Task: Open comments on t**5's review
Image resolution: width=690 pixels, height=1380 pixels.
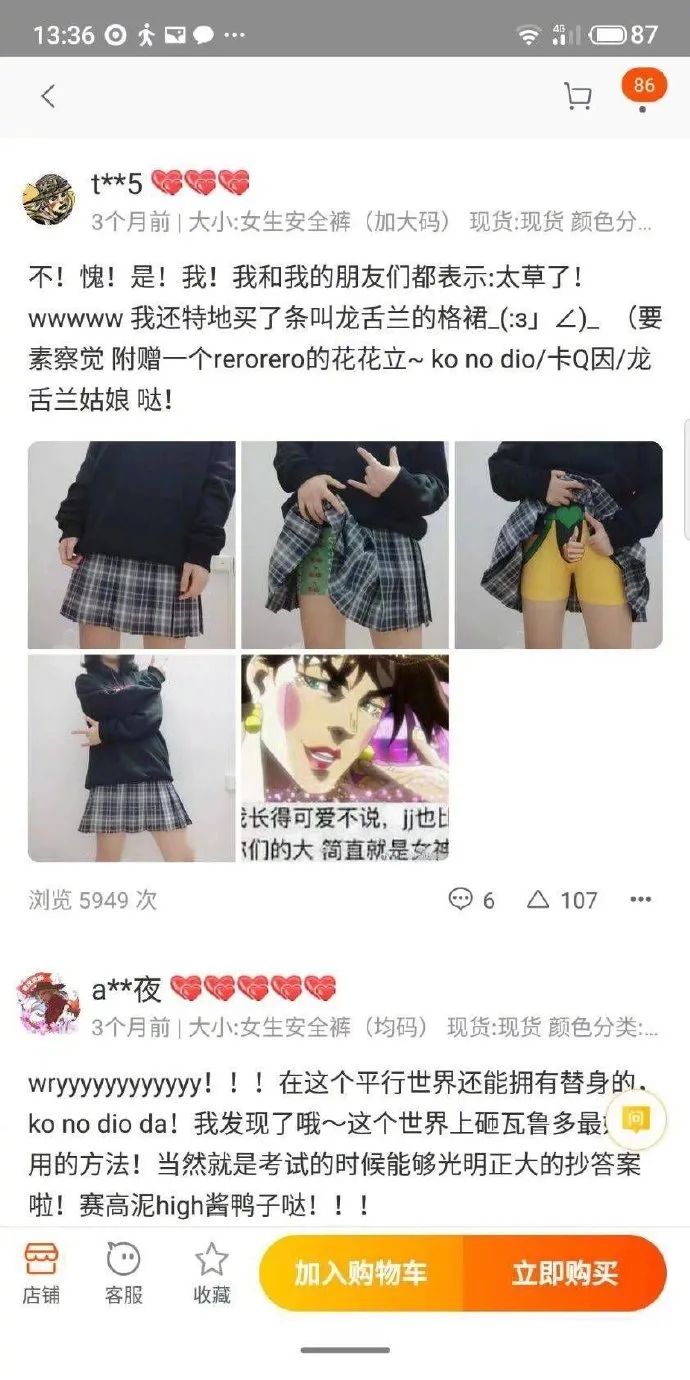Action: point(472,900)
